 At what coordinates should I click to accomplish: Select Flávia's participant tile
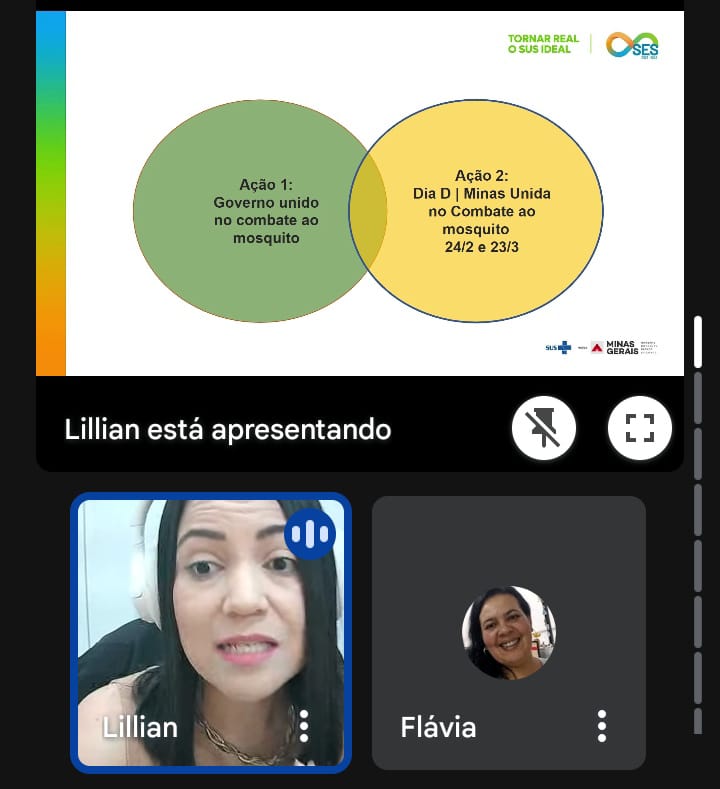pos(508,632)
